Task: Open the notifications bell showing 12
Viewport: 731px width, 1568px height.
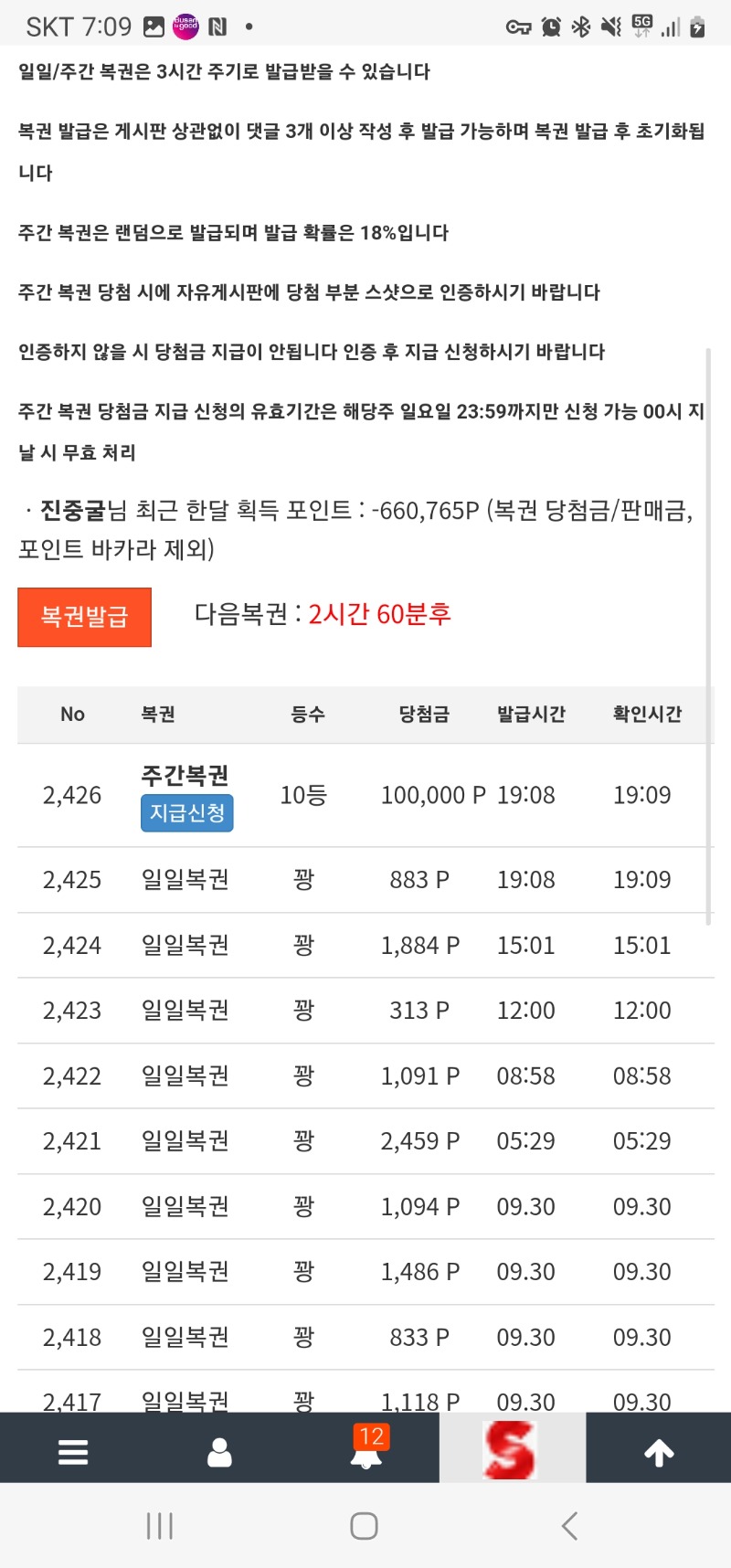Action: (x=366, y=1449)
